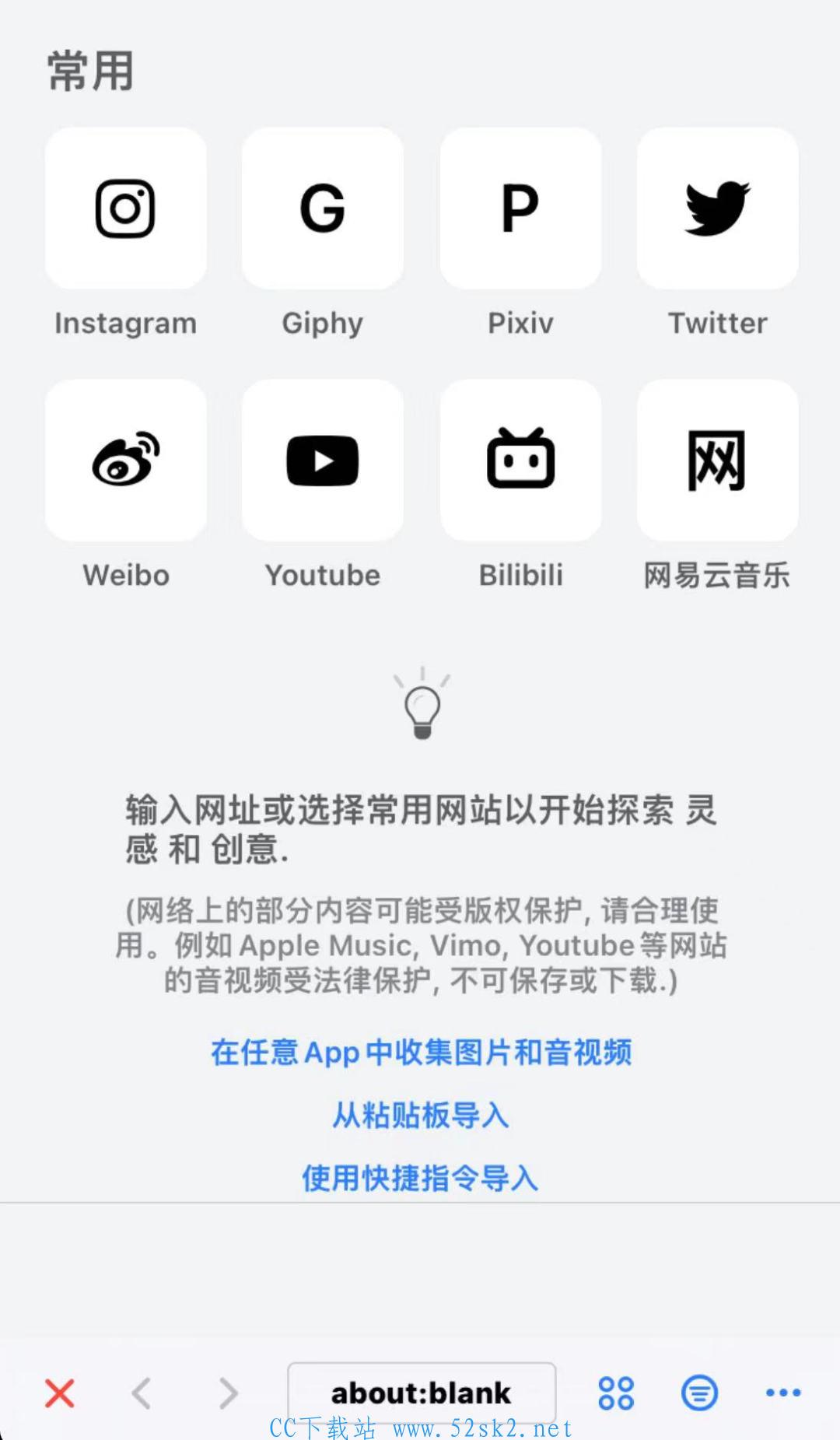Viewport: 840px width, 1440px height.
Task: Open the four-circle grid icon
Action: click(616, 1393)
